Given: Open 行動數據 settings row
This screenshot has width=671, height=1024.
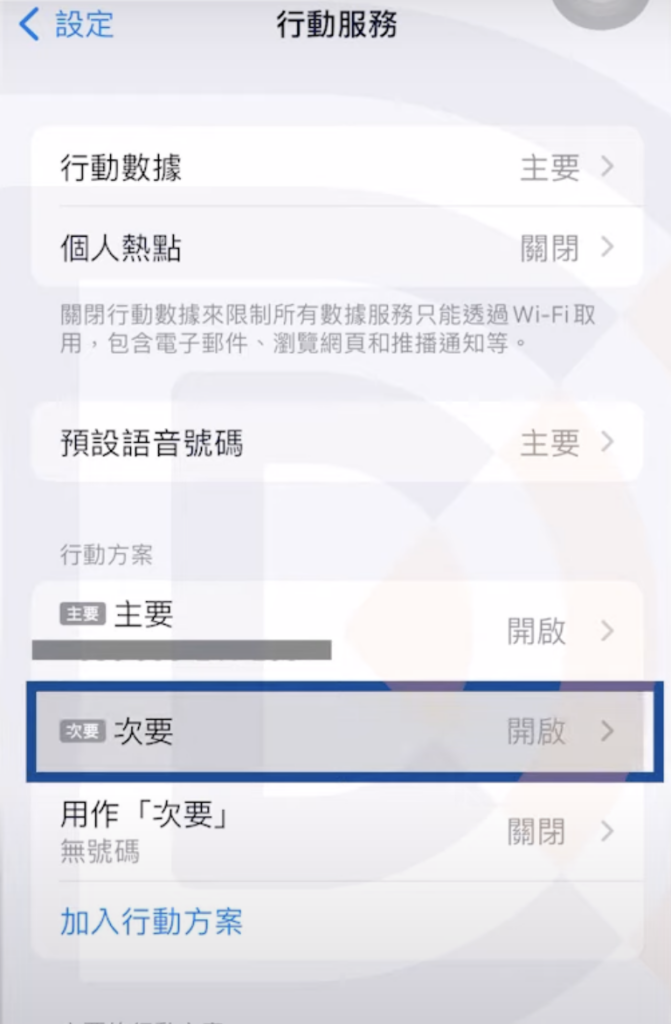Looking at the screenshot, I should [x=336, y=168].
